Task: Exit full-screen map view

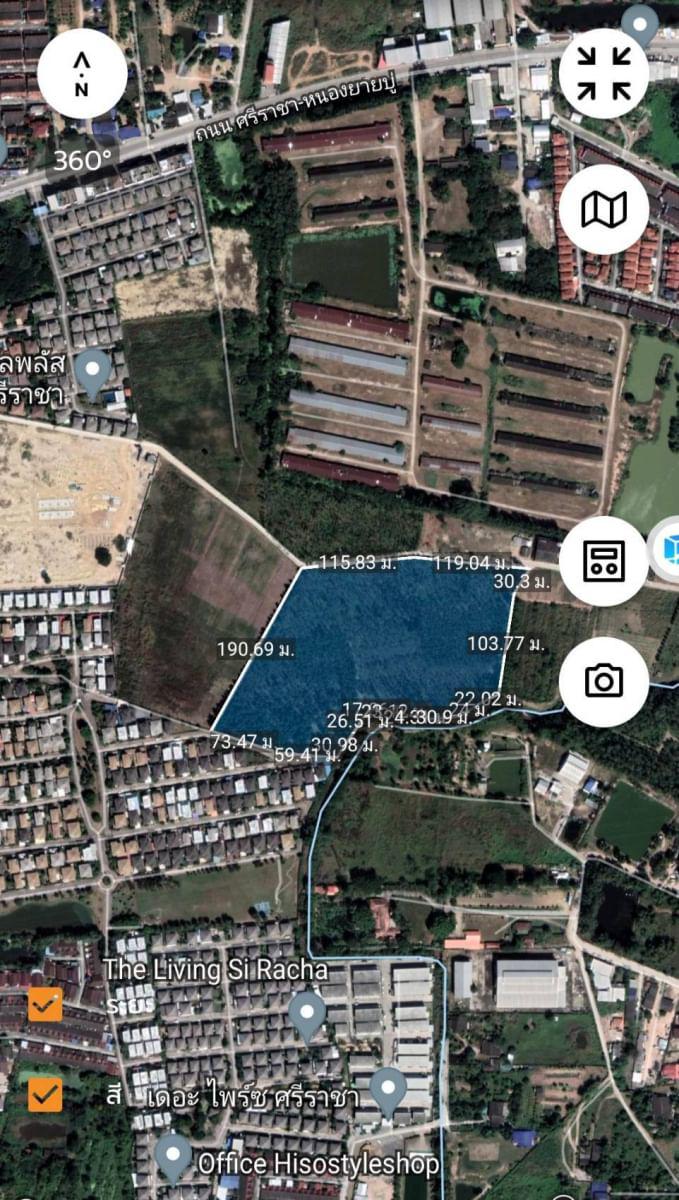Action: 603,73
